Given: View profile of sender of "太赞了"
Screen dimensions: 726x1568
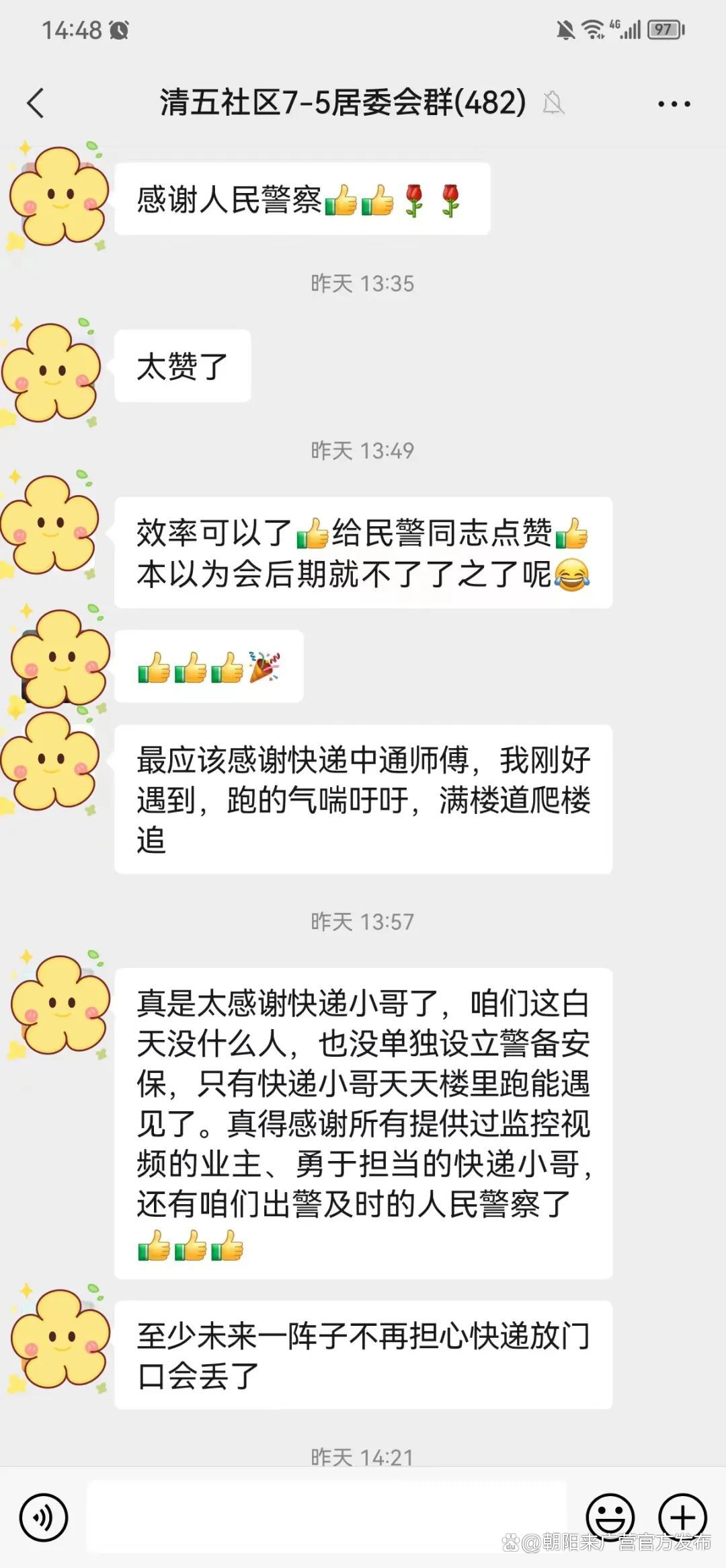Looking at the screenshot, I should pyautogui.click(x=52, y=372).
